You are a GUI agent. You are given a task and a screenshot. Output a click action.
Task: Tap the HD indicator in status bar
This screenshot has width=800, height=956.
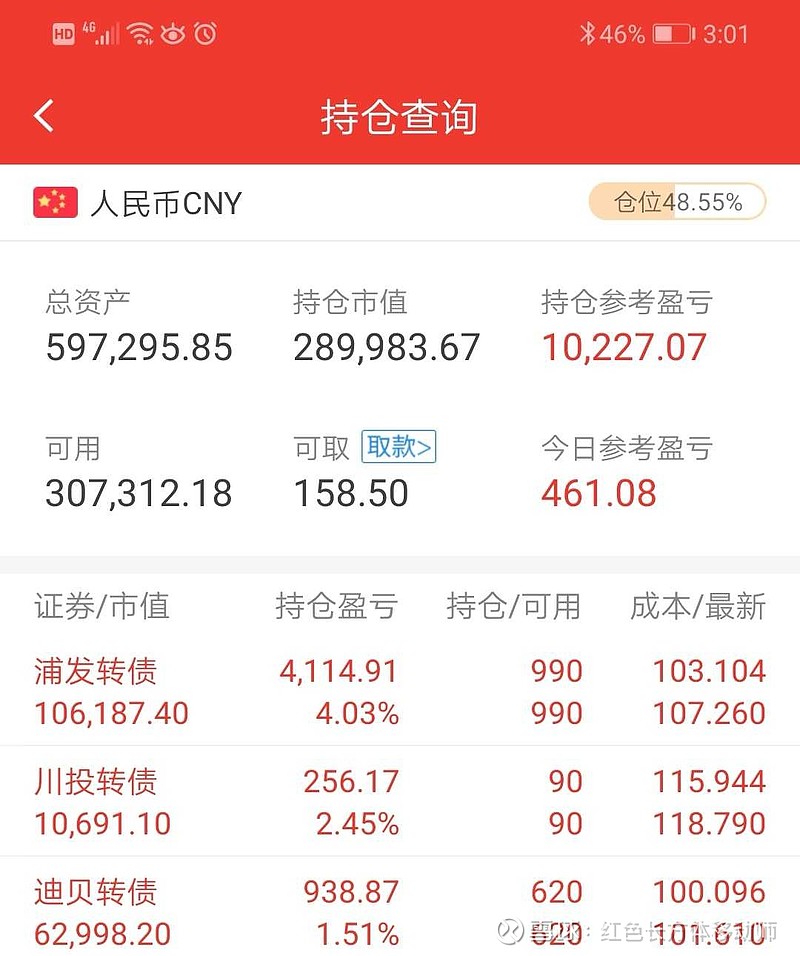[65, 31]
